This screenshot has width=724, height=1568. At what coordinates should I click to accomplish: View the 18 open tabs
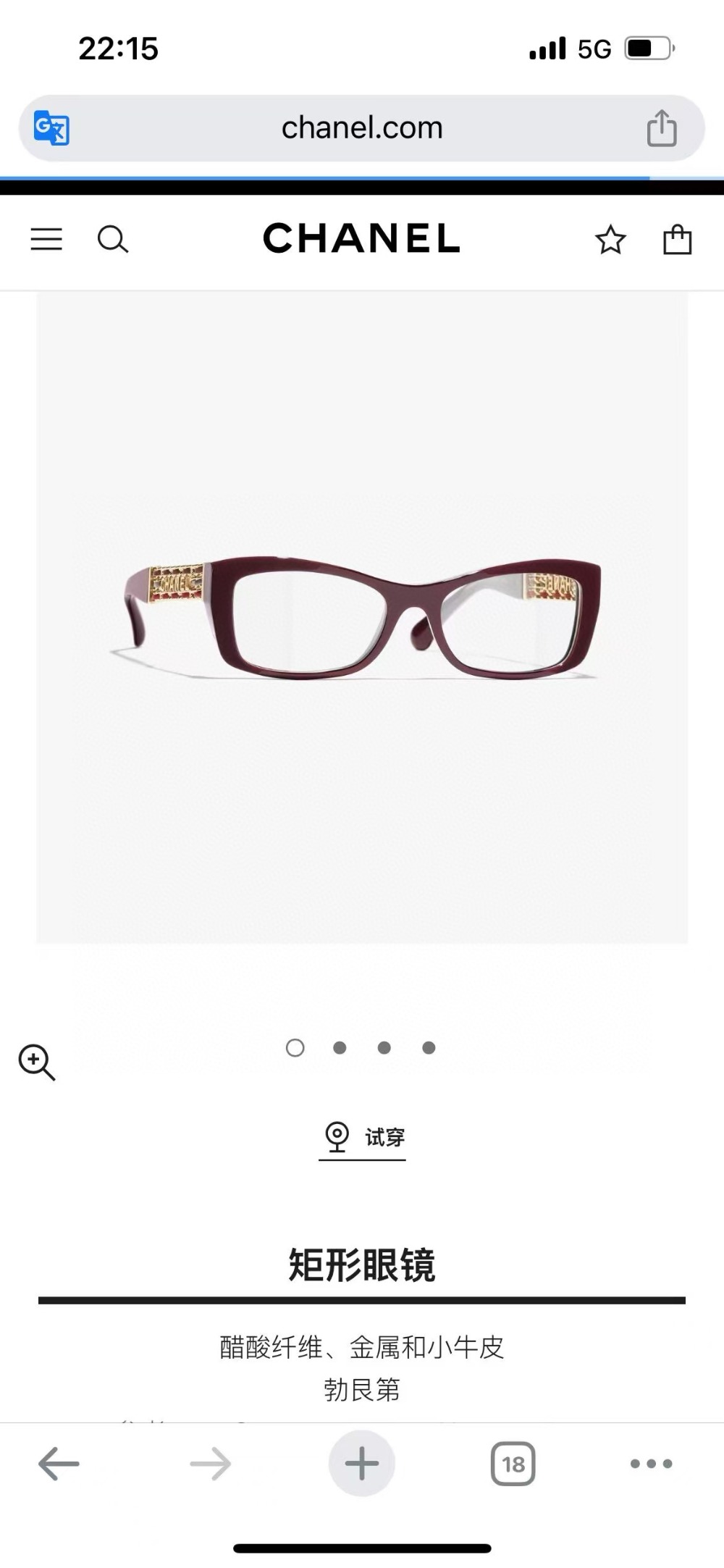(x=513, y=1464)
